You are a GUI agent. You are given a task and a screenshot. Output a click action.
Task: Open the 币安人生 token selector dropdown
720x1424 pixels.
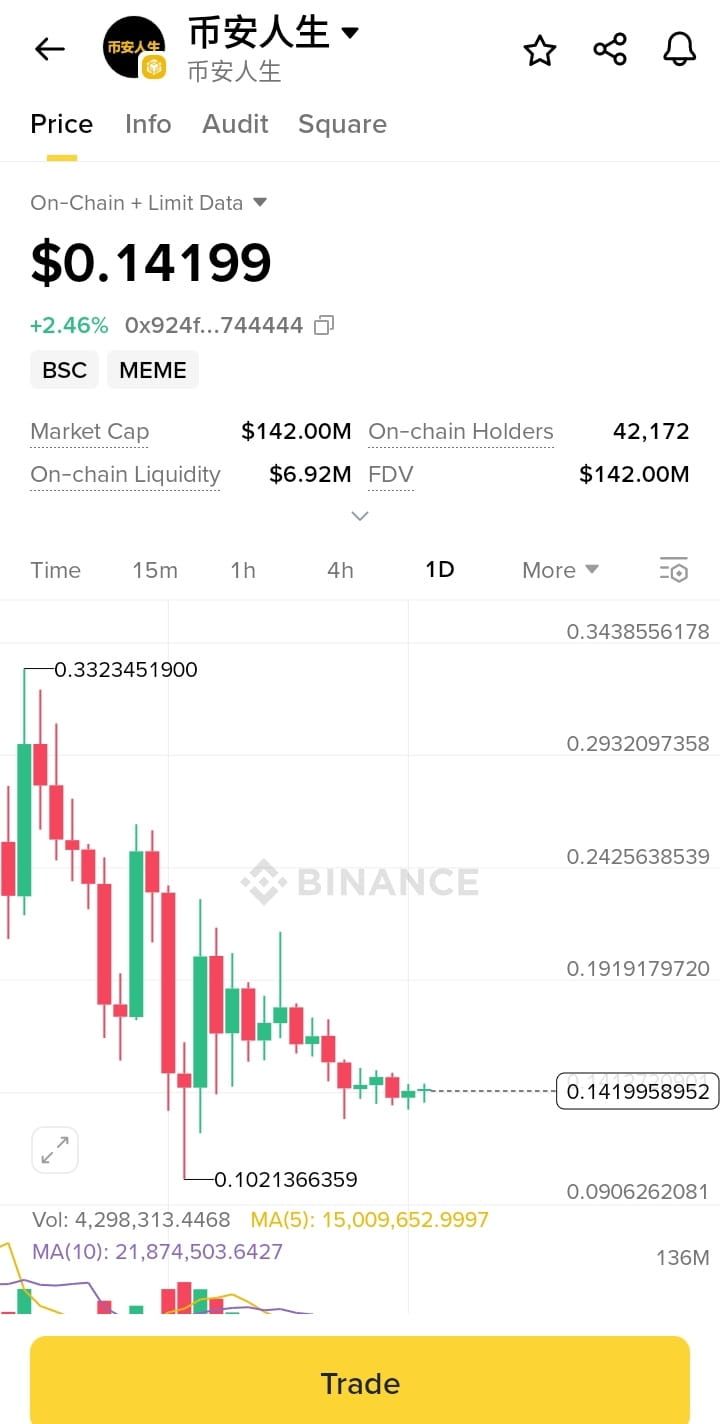coord(350,33)
